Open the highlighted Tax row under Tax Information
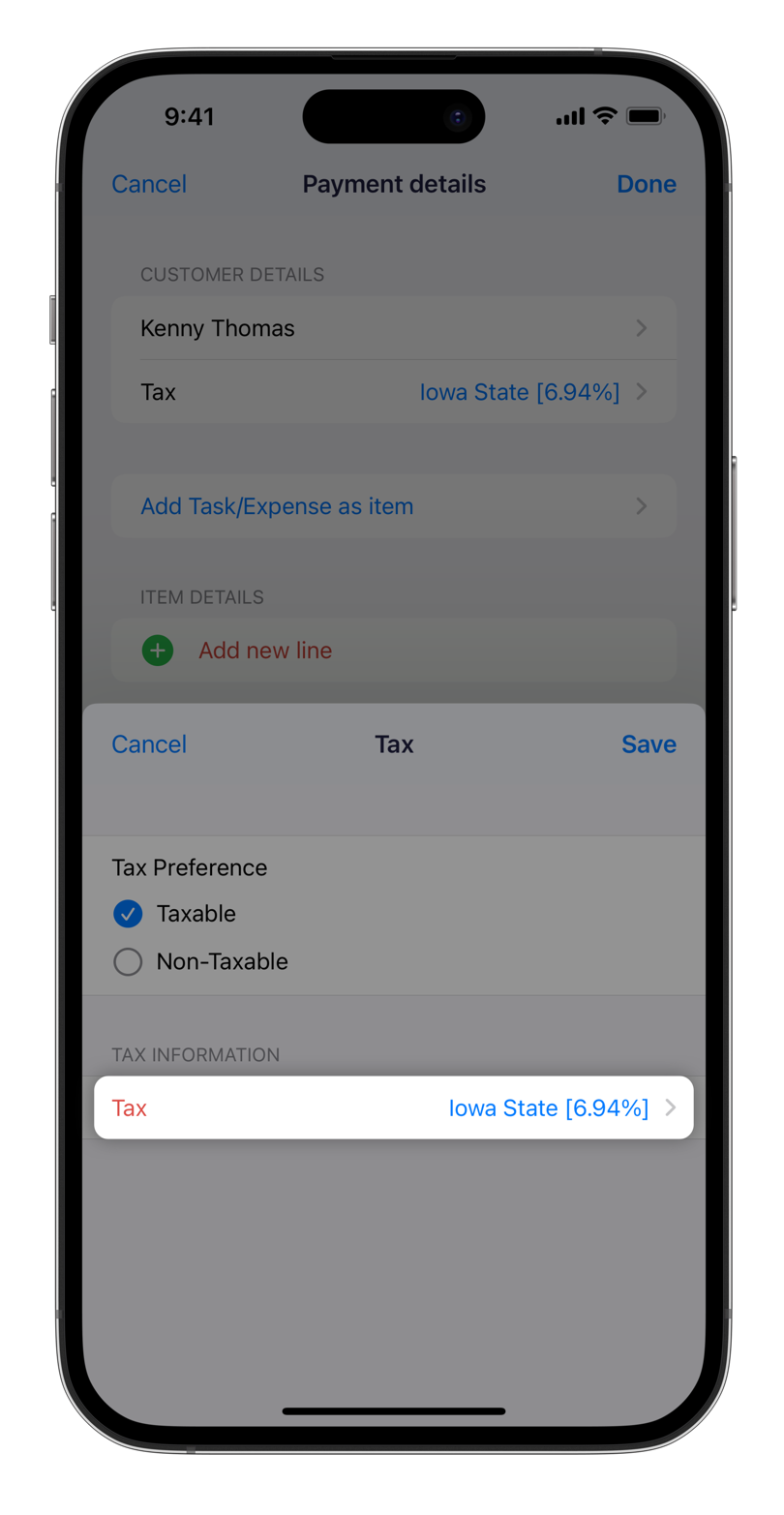784x1515 pixels. click(x=393, y=1107)
